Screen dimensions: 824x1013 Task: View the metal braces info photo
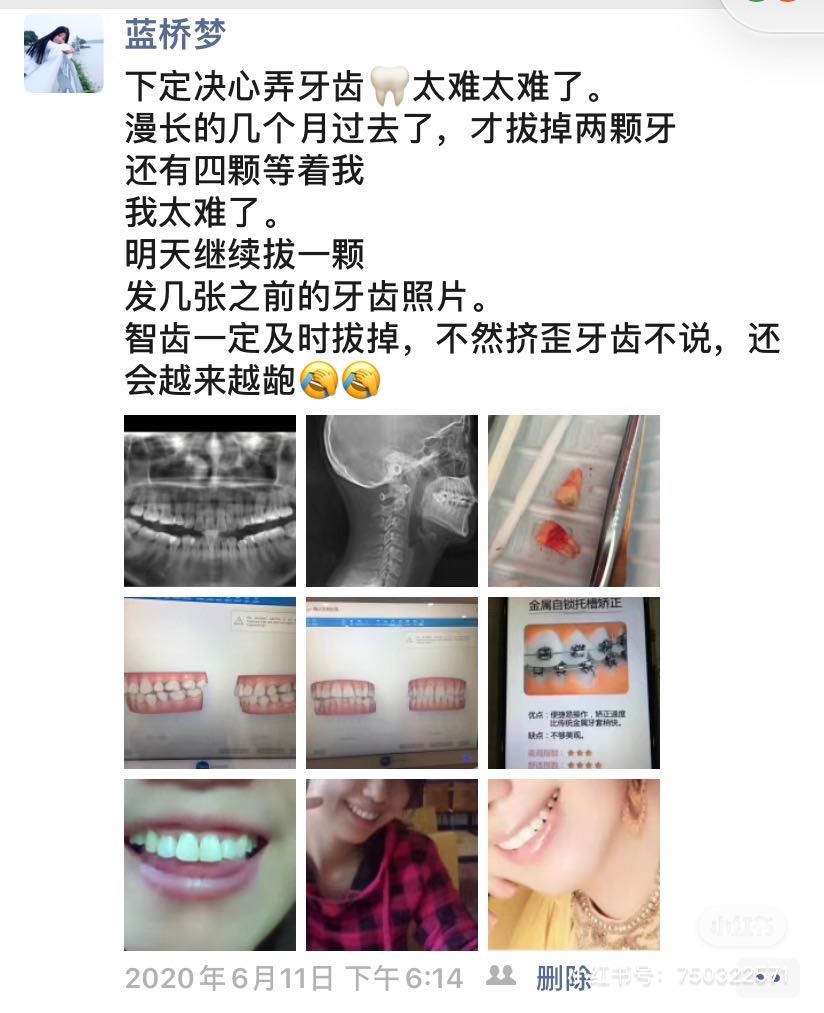point(574,683)
